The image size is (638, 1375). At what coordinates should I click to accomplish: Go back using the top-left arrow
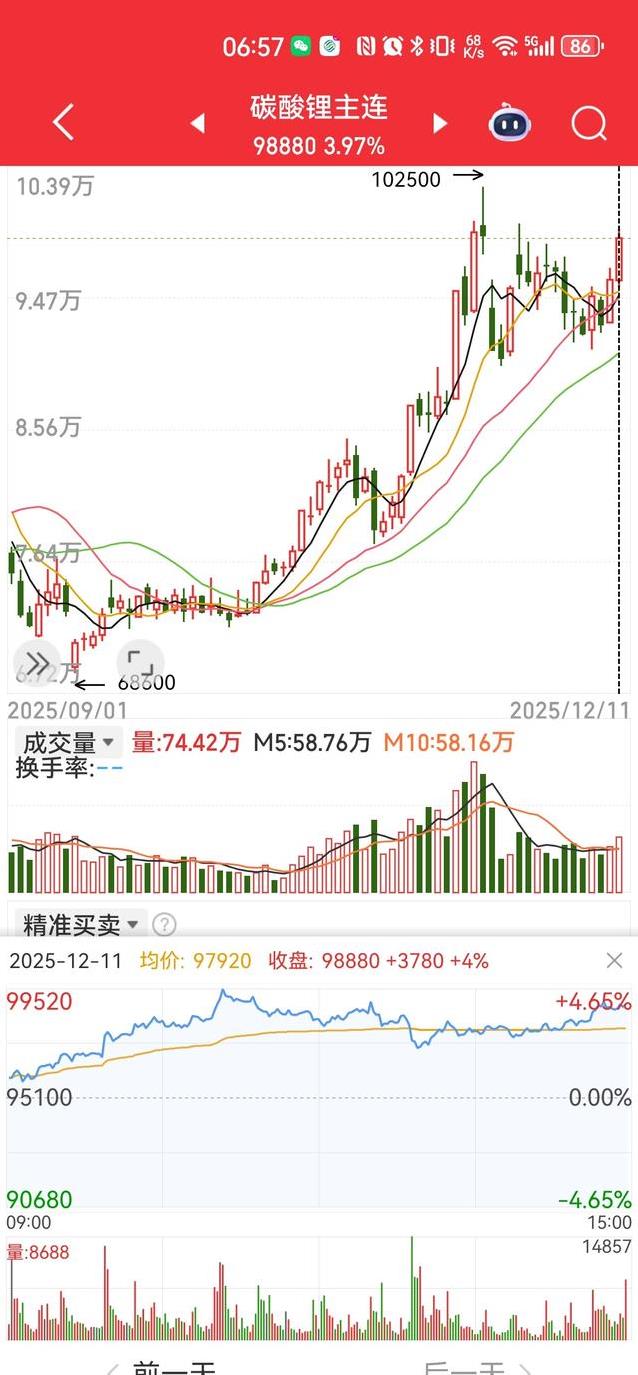pyautogui.click(x=63, y=123)
